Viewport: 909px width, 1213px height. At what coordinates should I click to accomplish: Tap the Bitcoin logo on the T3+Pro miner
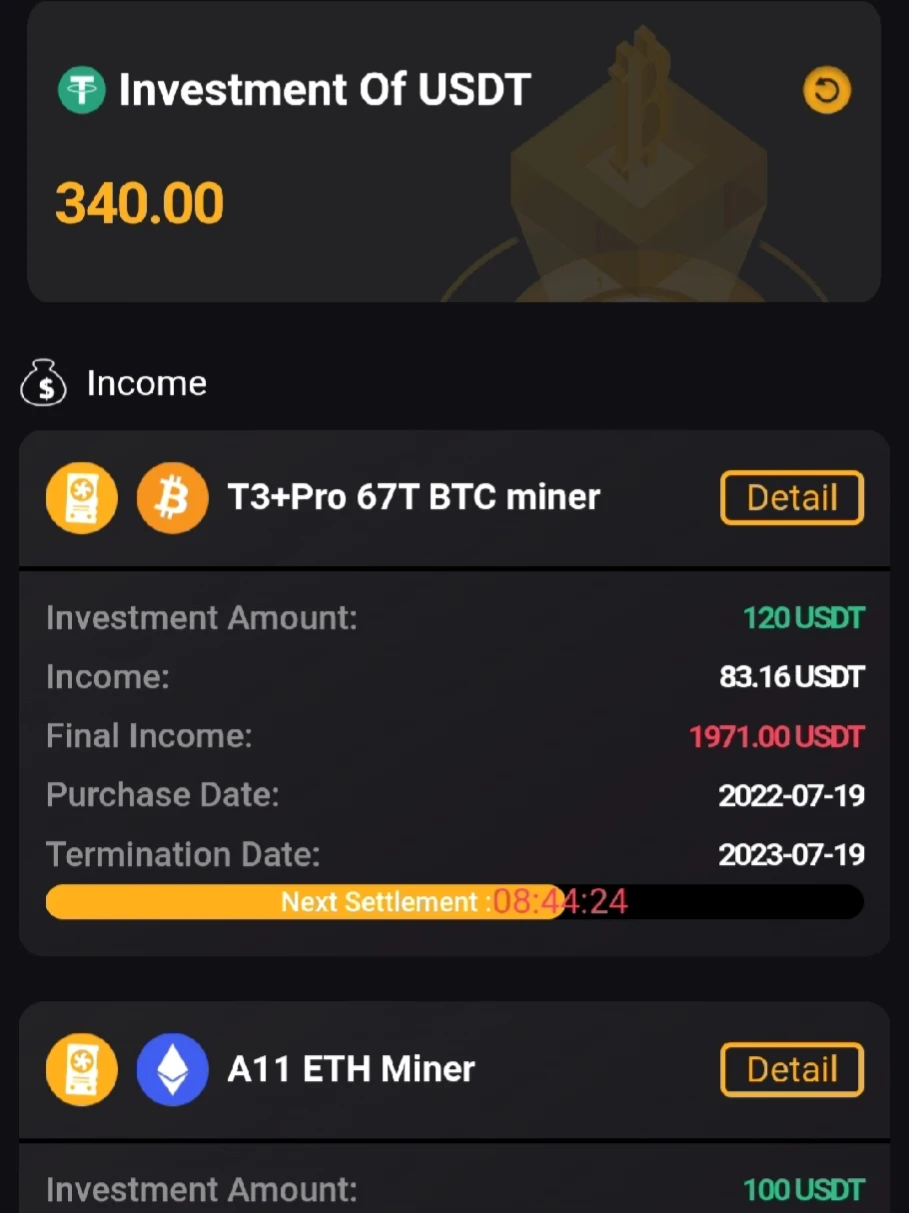pyautogui.click(x=172, y=497)
